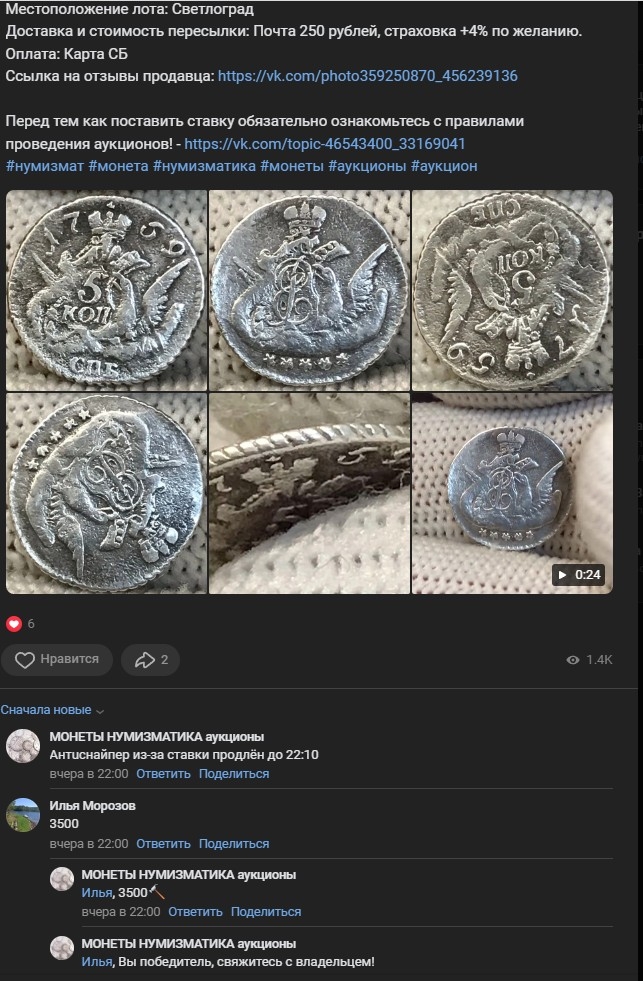Image resolution: width=643 pixels, height=981 pixels.
Task: Open the close-up photo of the coin edge
Action: [x=309, y=494]
